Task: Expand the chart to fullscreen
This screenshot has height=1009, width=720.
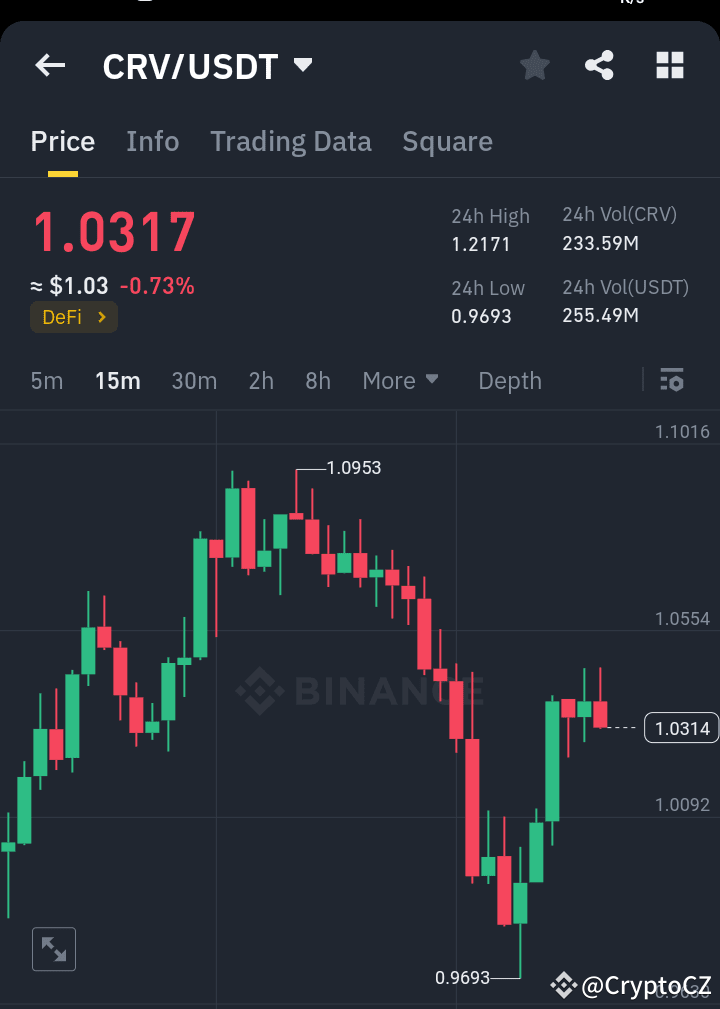Action: (53, 948)
